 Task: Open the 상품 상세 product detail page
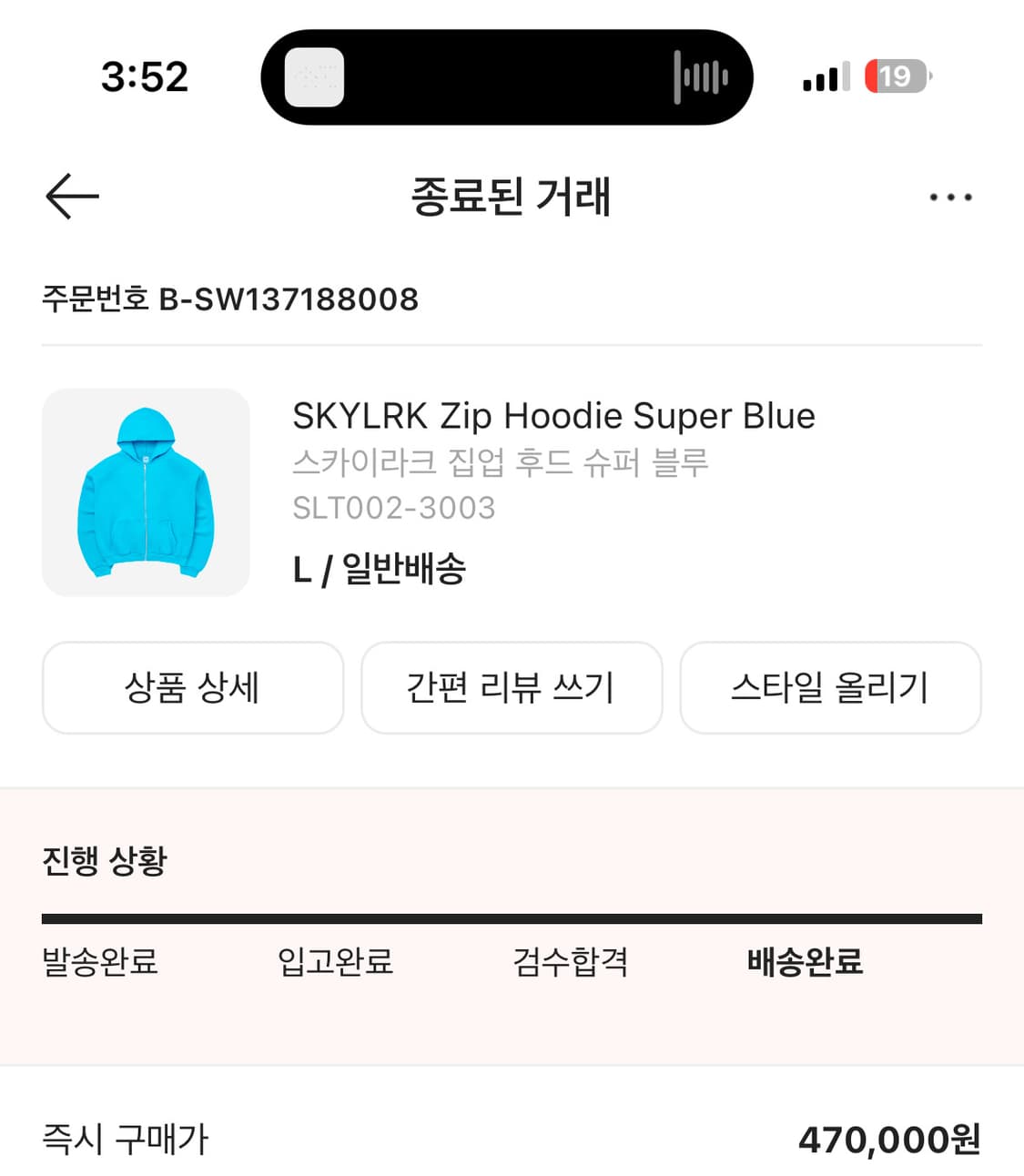pos(192,688)
